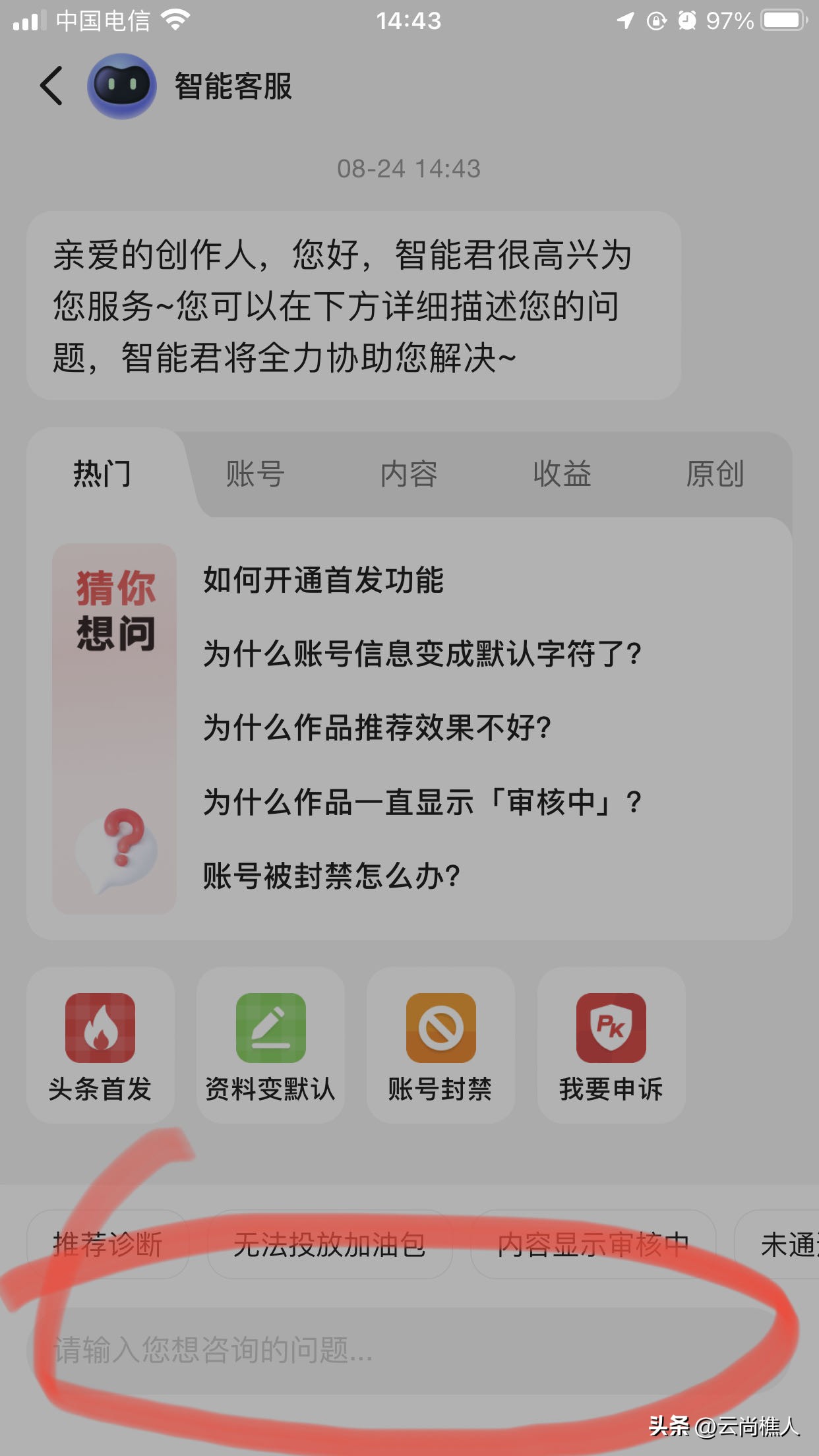This screenshot has width=819, height=1456.
Task: Tap the 内容显示审核中 chip
Action: click(593, 1242)
